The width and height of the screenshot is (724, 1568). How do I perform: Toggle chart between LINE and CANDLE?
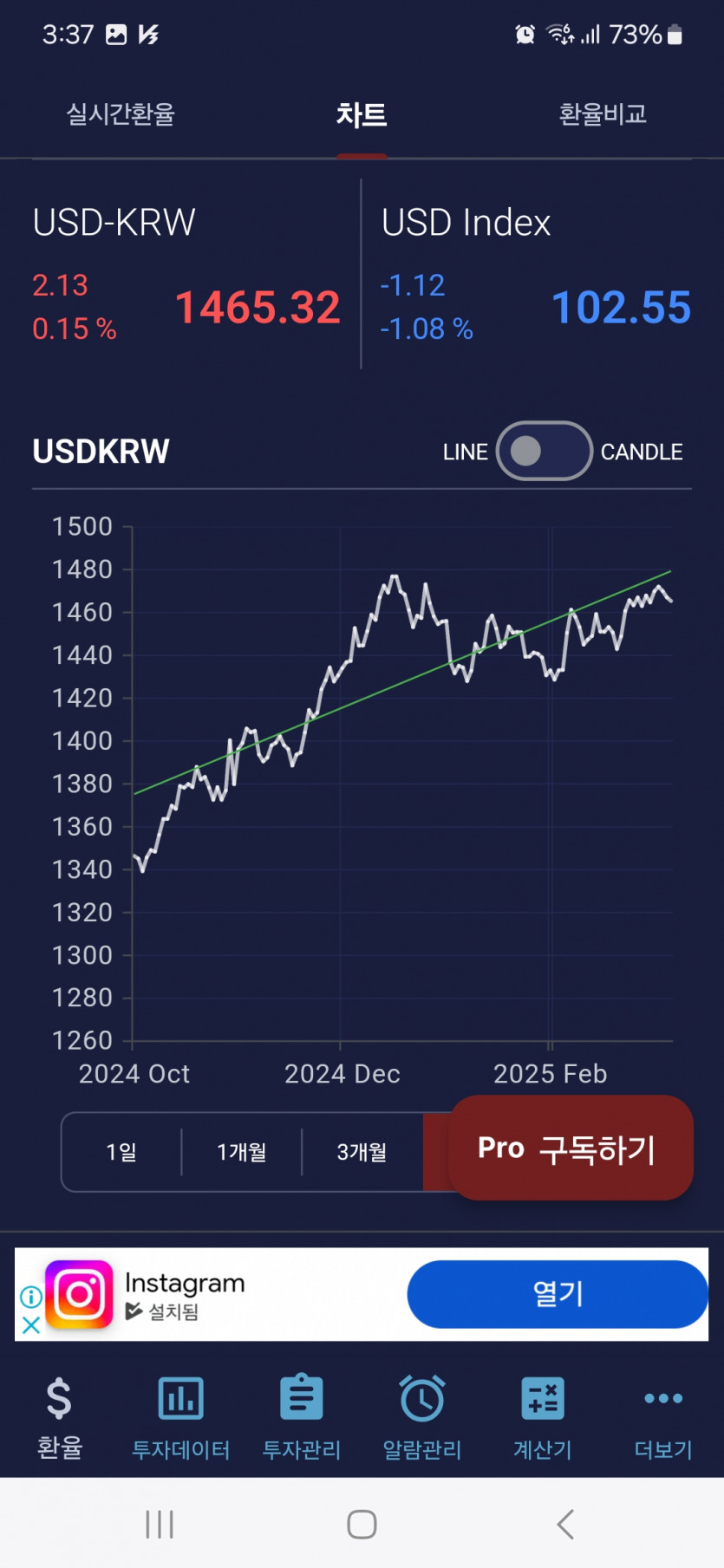(544, 451)
